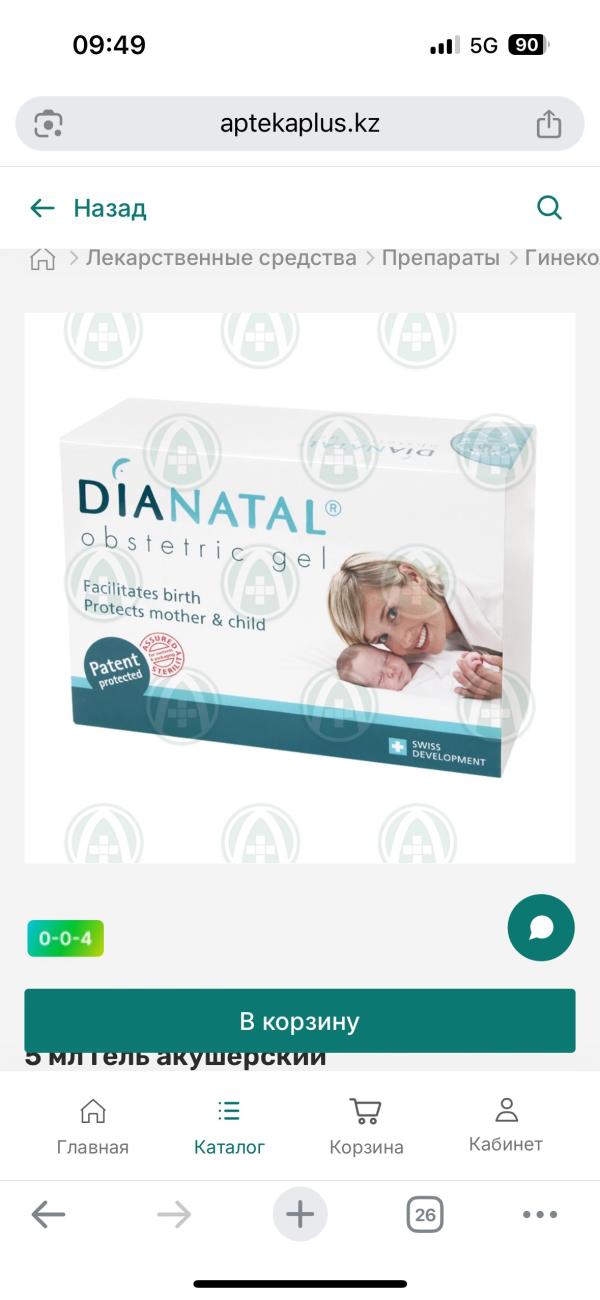Viewport: 600px width, 1300px height.
Task: Go back using the Назад arrow
Action: [42, 208]
